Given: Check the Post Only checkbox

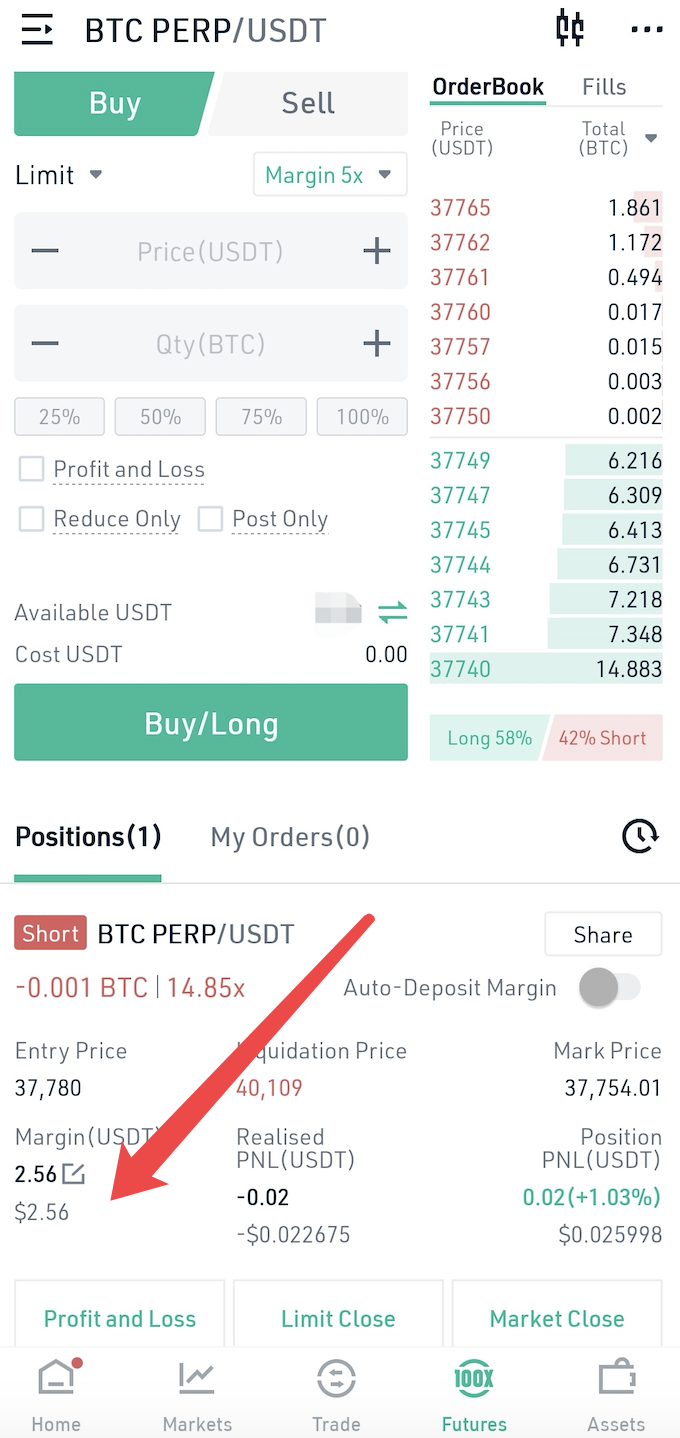Looking at the screenshot, I should click(210, 519).
